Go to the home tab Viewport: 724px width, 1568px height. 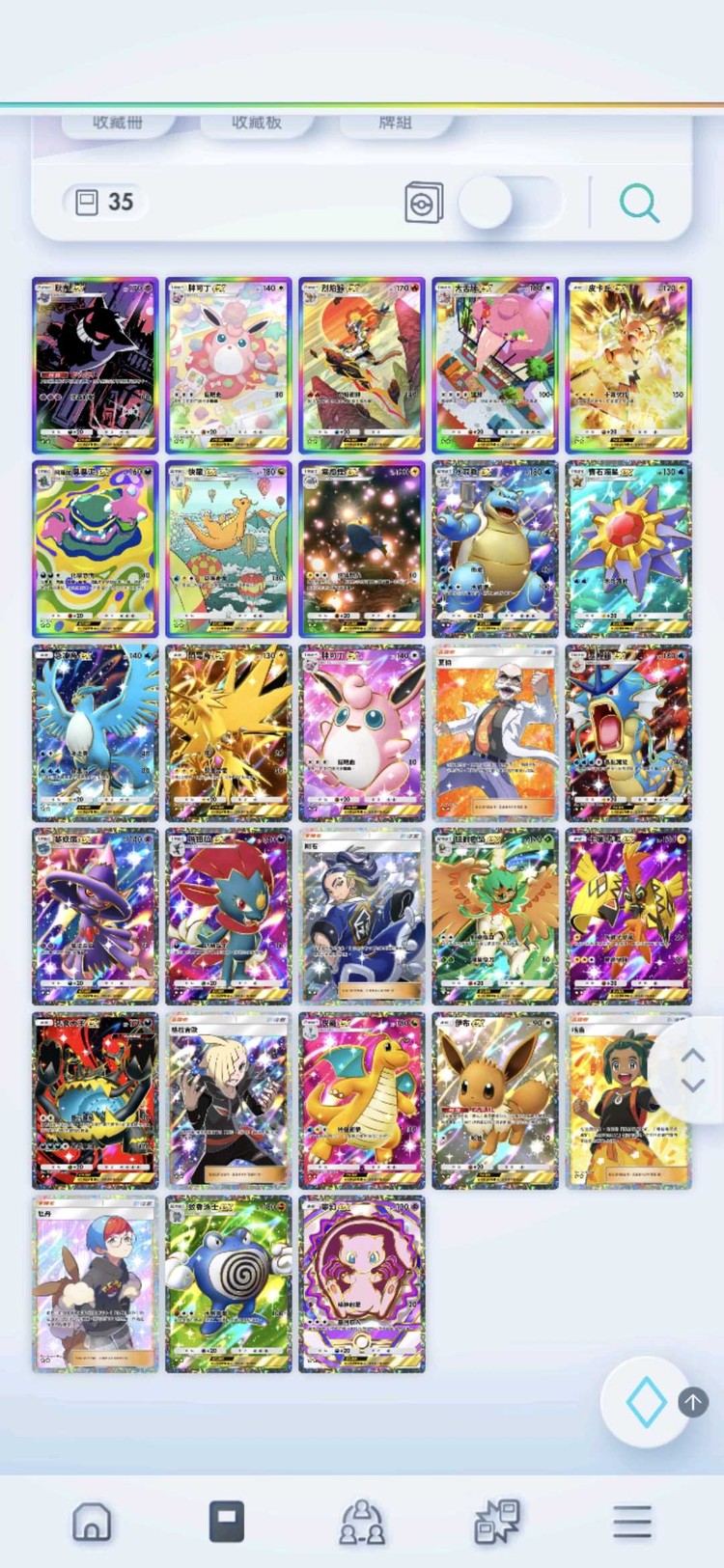pyautogui.click(x=92, y=1522)
